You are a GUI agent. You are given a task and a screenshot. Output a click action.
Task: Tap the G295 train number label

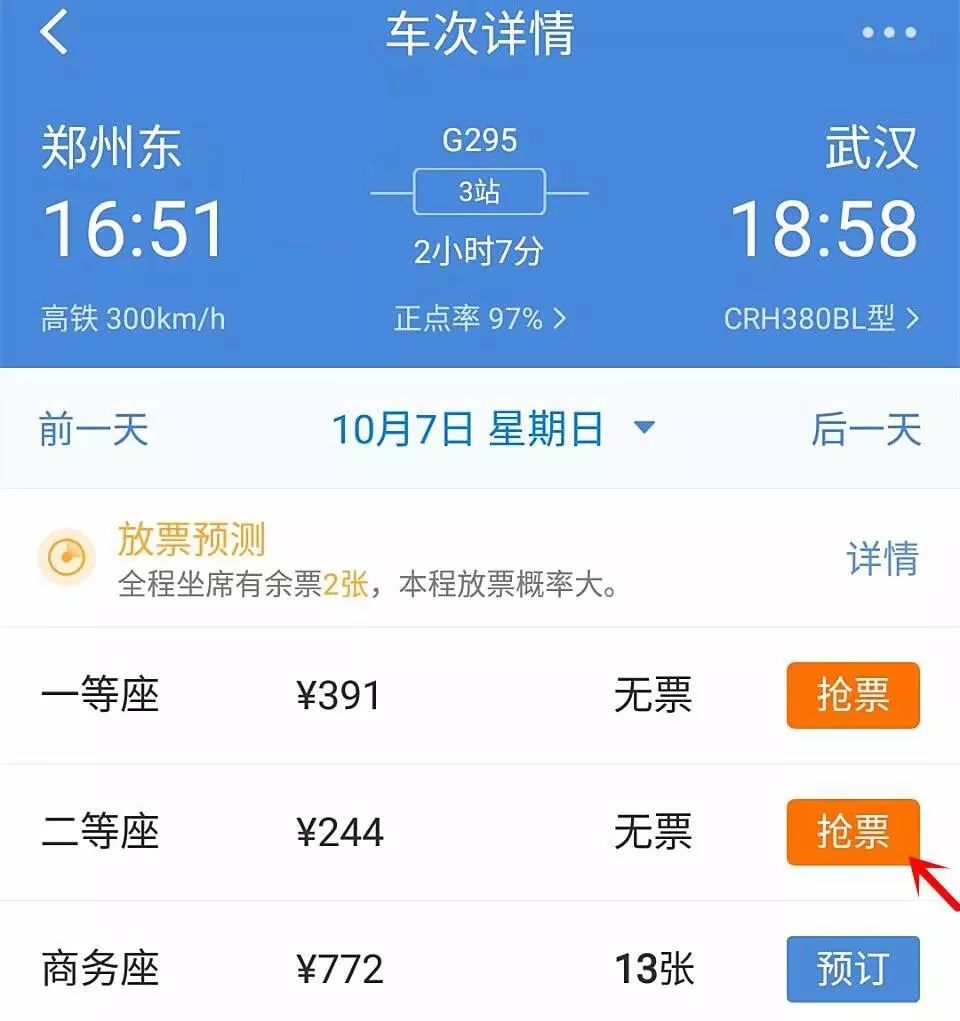[479, 141]
